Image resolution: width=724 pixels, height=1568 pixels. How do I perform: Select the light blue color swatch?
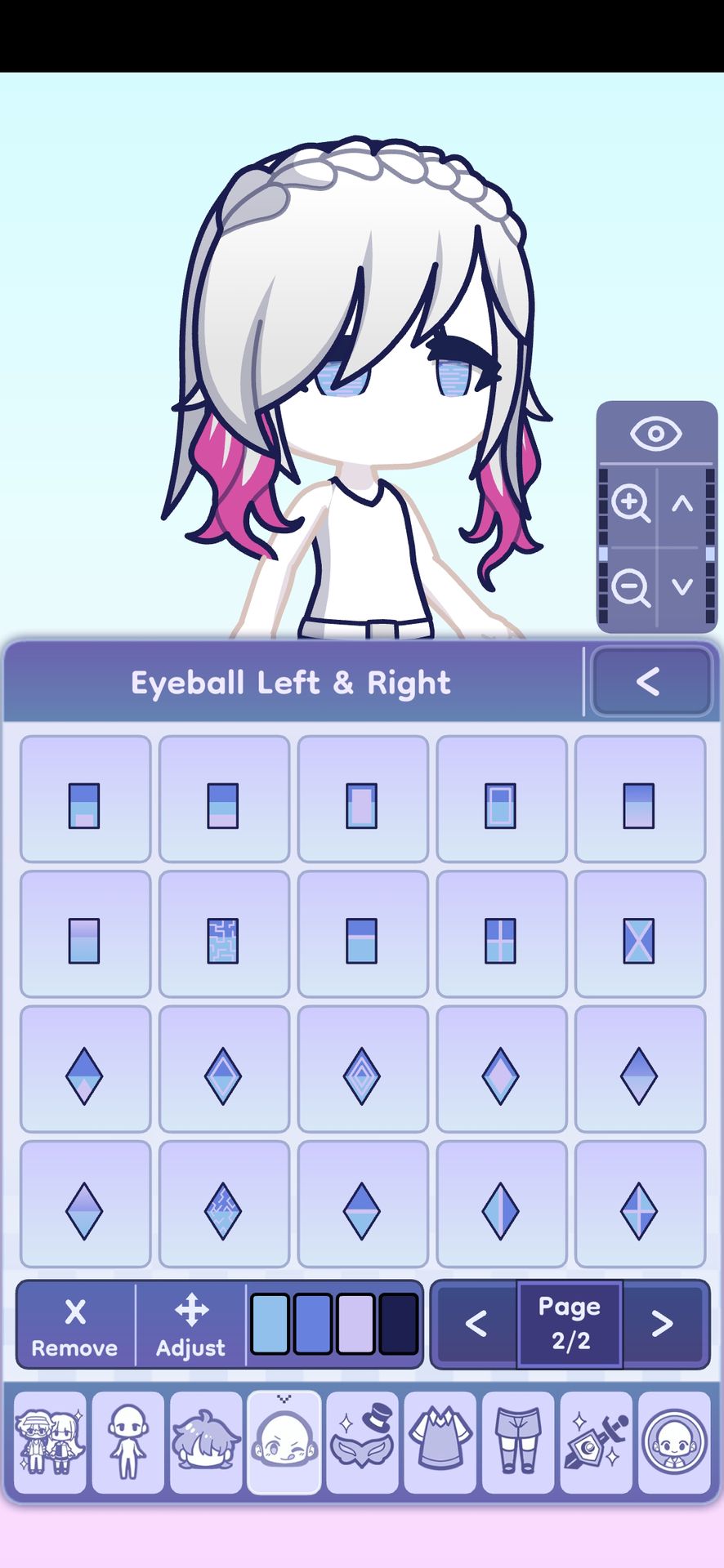point(270,1323)
